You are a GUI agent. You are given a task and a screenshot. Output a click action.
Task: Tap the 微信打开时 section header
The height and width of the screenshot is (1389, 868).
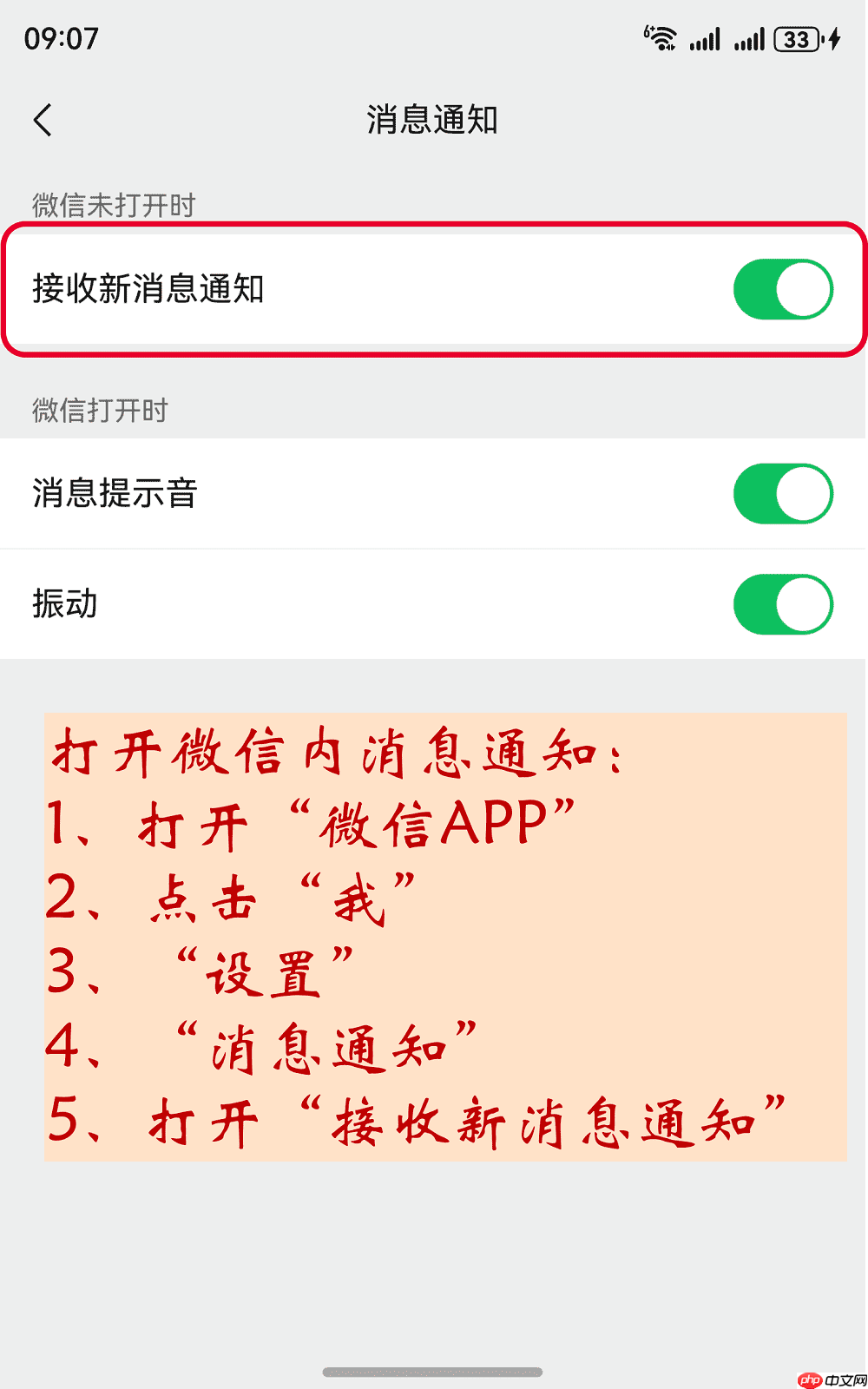coord(101,411)
